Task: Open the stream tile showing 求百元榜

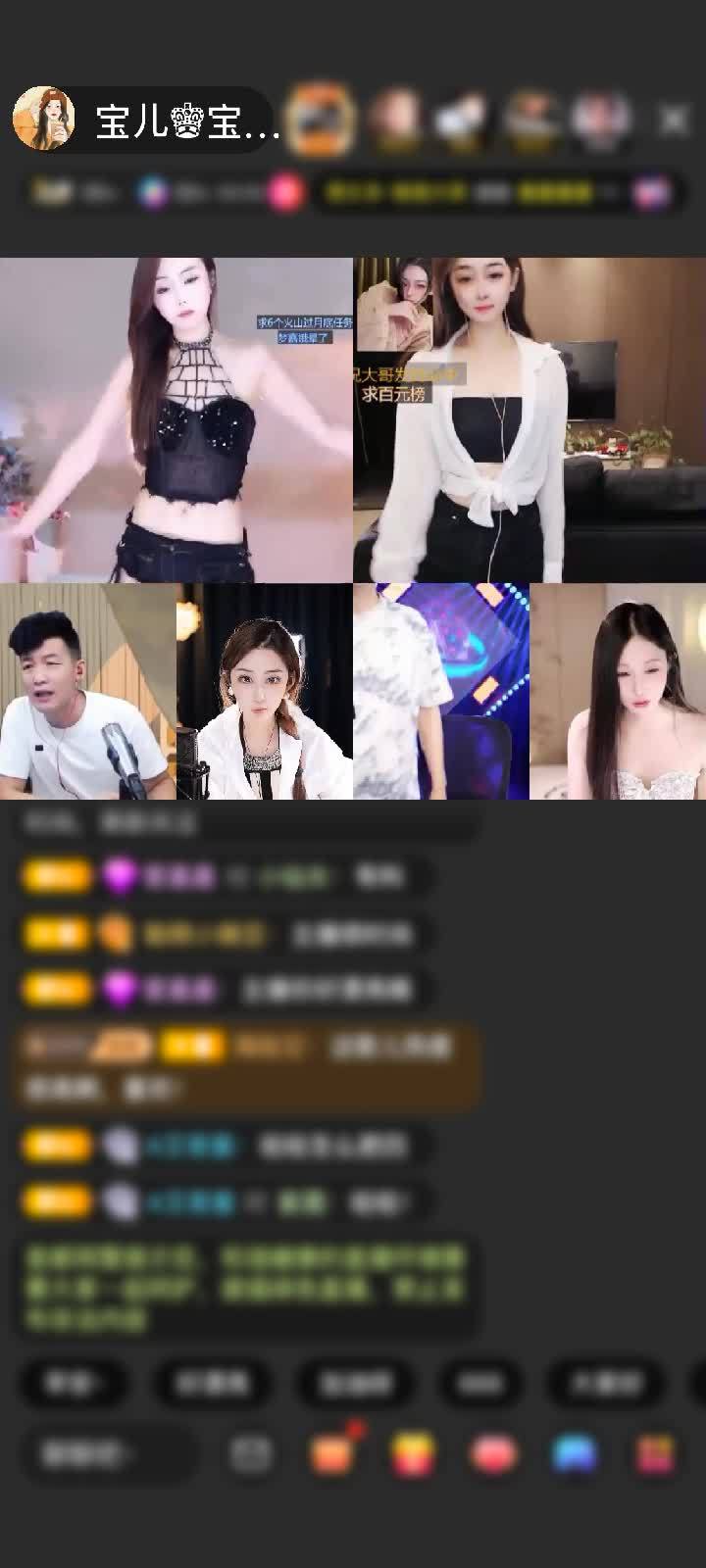Action: tap(529, 419)
